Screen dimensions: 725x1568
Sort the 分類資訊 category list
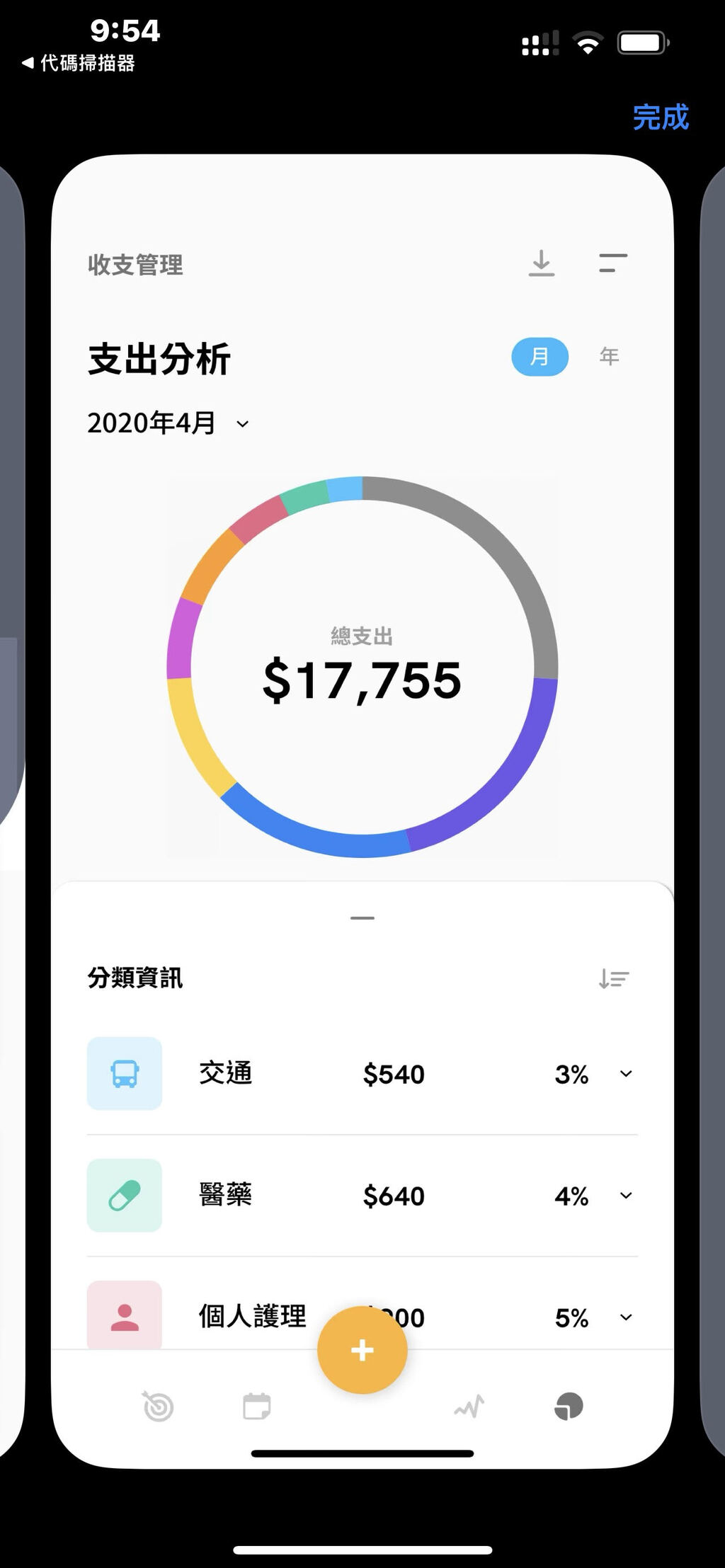click(613, 978)
